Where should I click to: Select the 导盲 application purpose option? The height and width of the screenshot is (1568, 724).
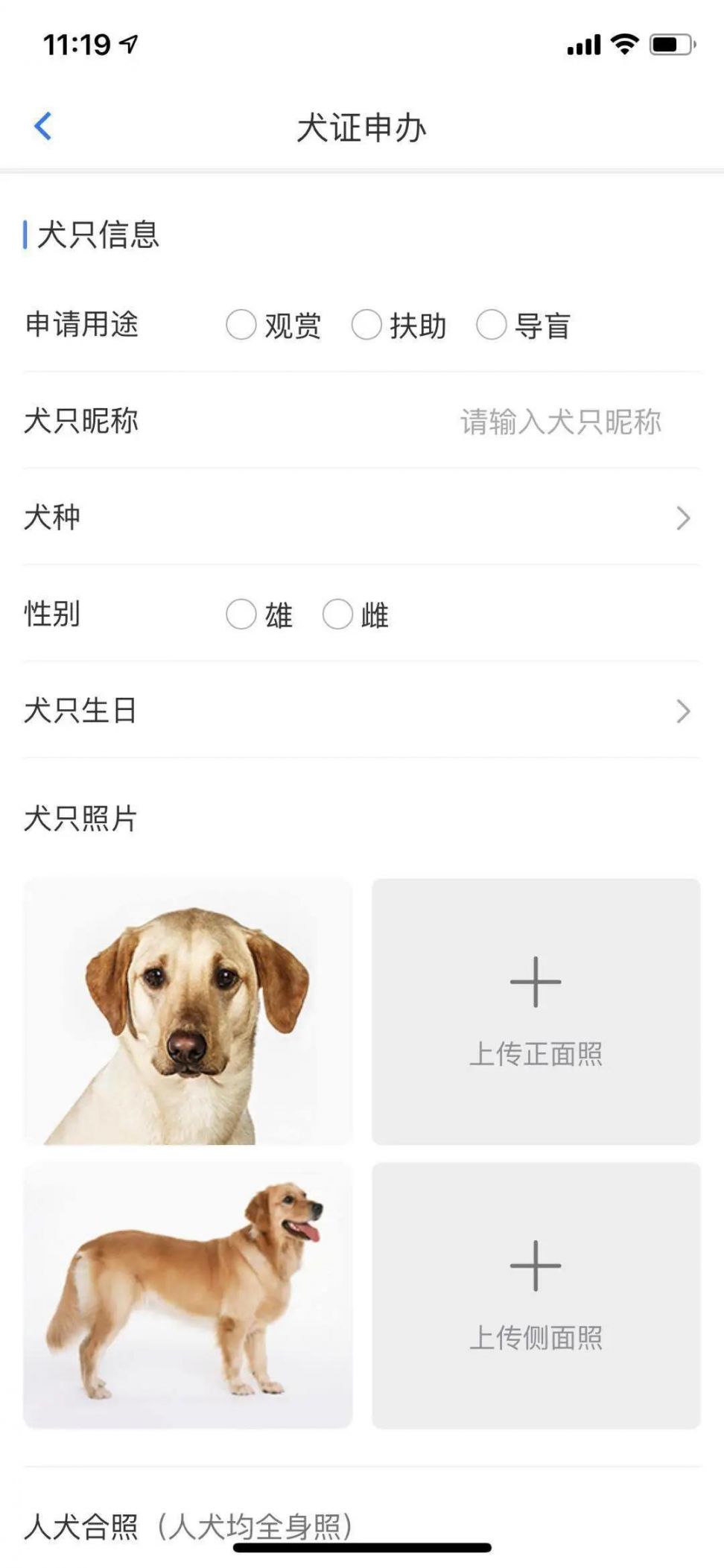[492, 323]
